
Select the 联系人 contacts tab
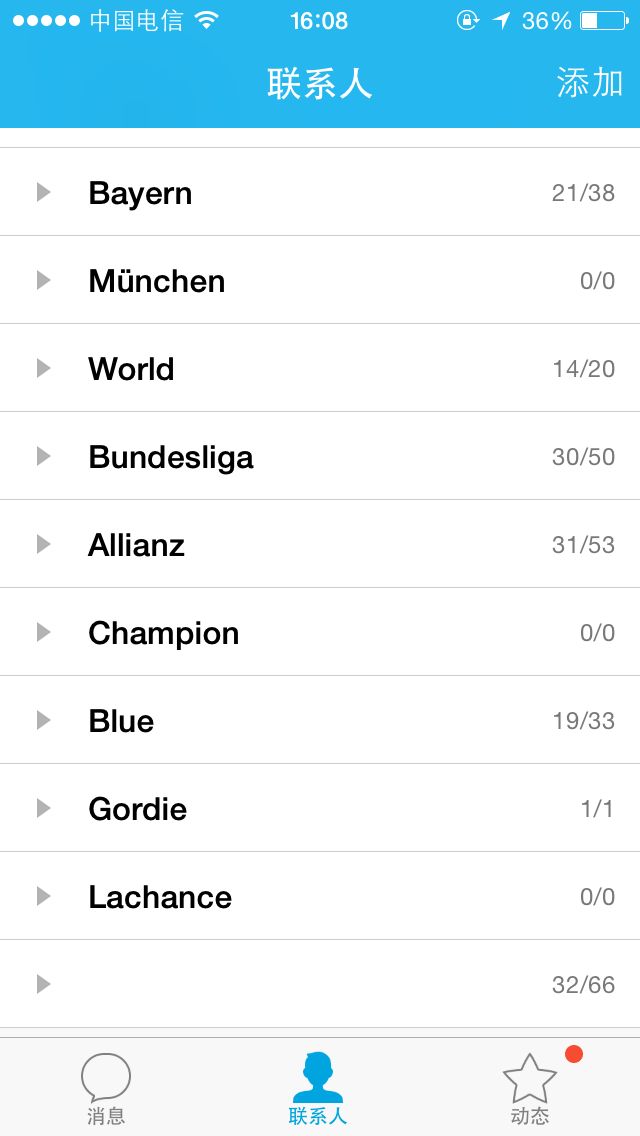pyautogui.click(x=318, y=1088)
